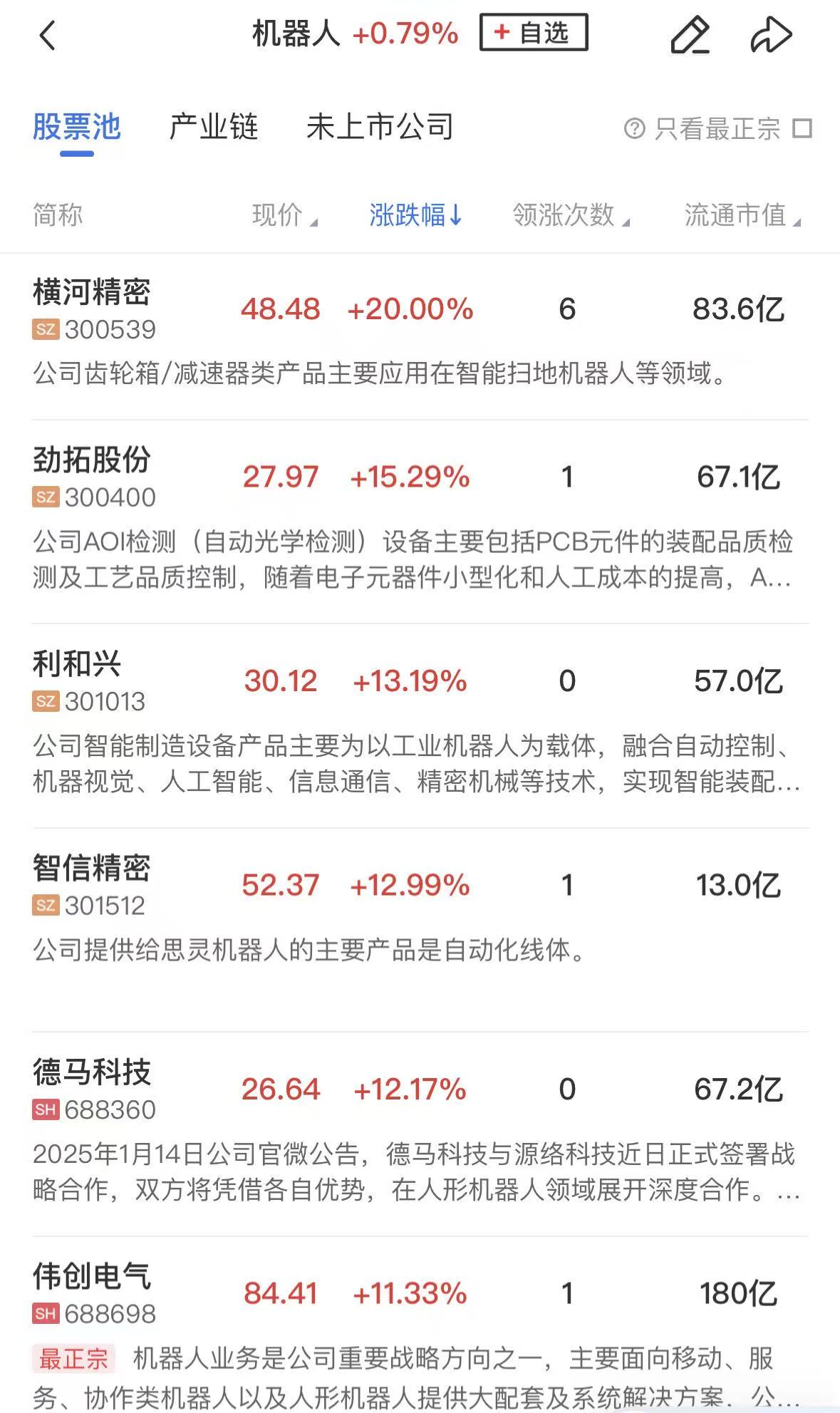Open 横河精密 stock details
The width and height of the screenshot is (840, 1413).
point(93,292)
